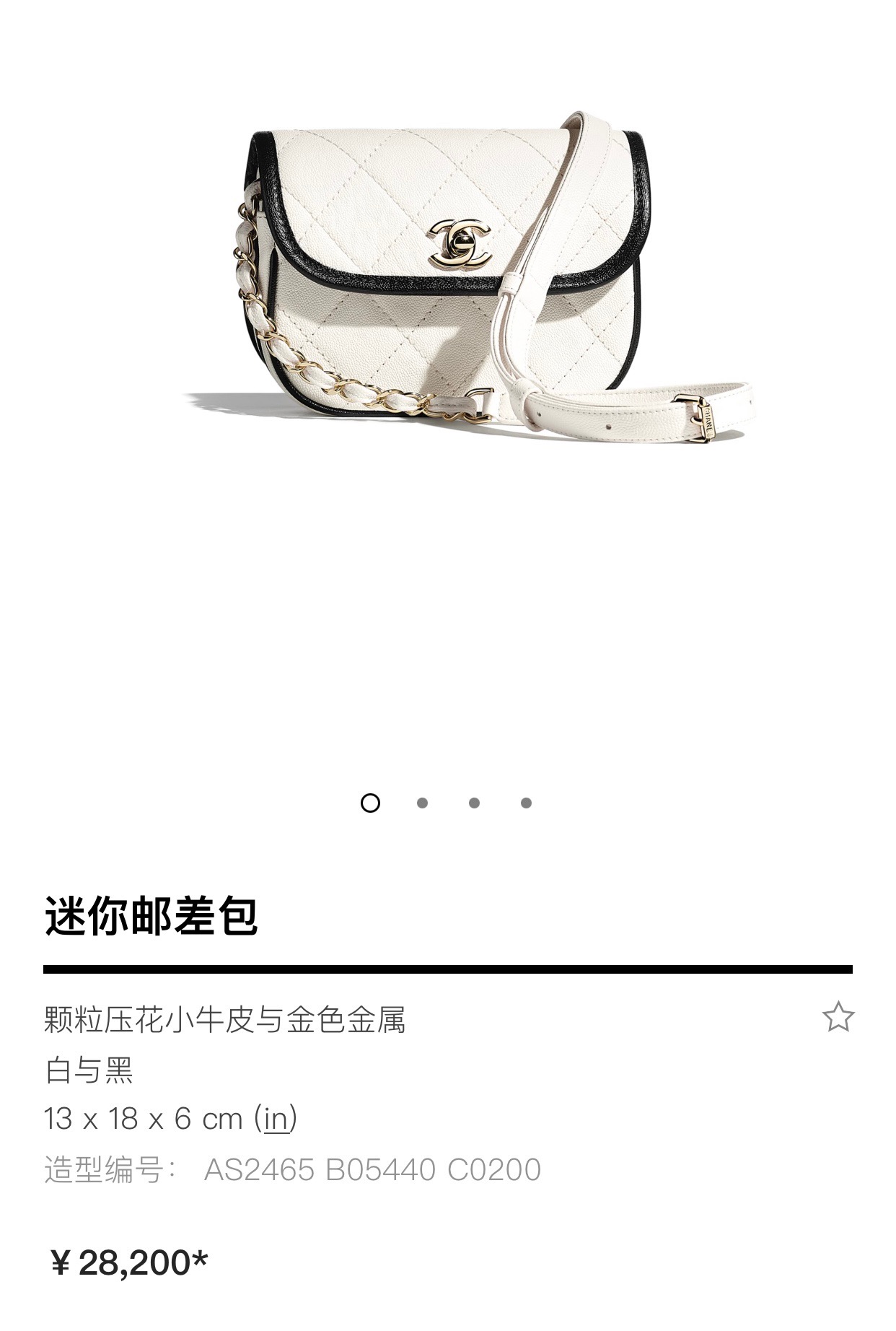The width and height of the screenshot is (896, 1331).
Task: Add the mini messenger bag to favorites
Action: [x=838, y=1017]
